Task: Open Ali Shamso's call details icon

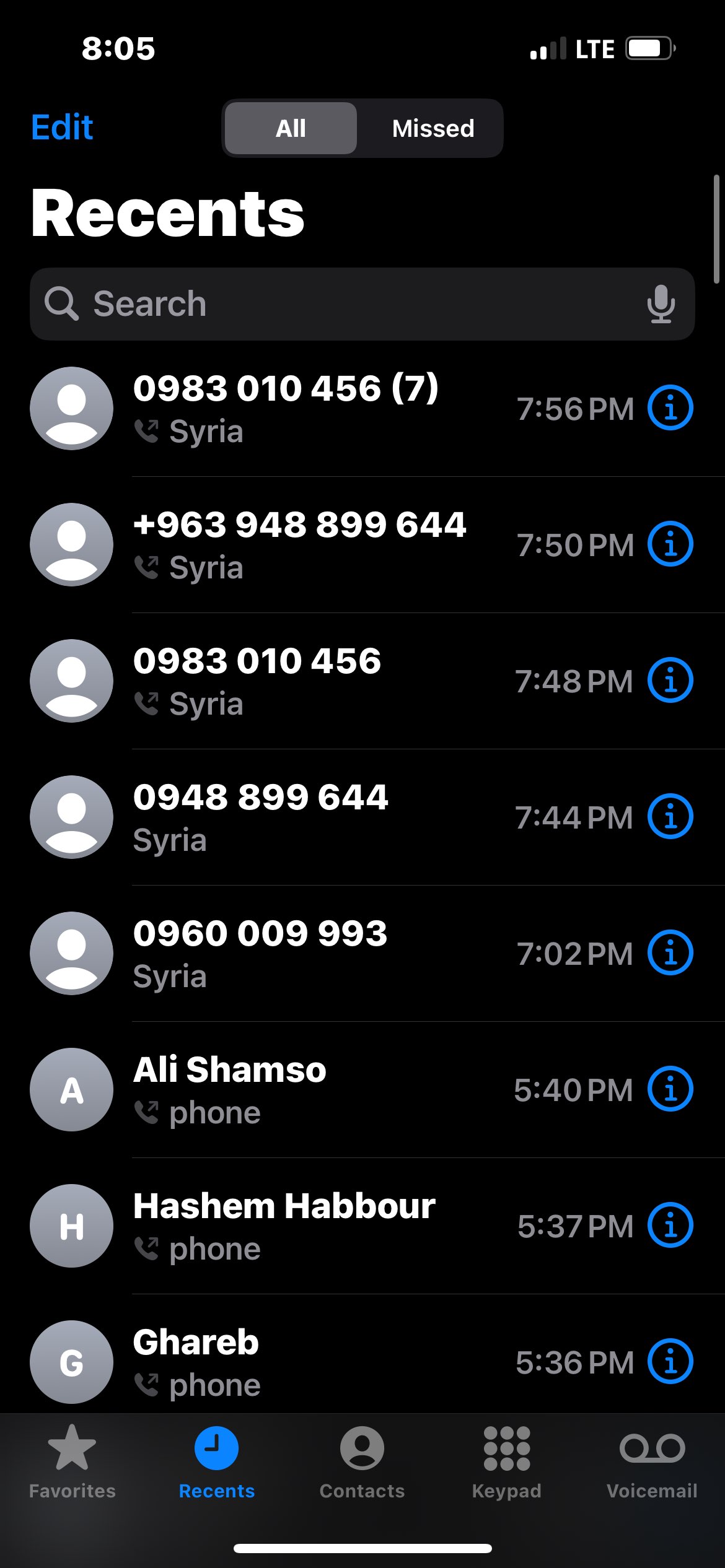Action: point(670,1089)
